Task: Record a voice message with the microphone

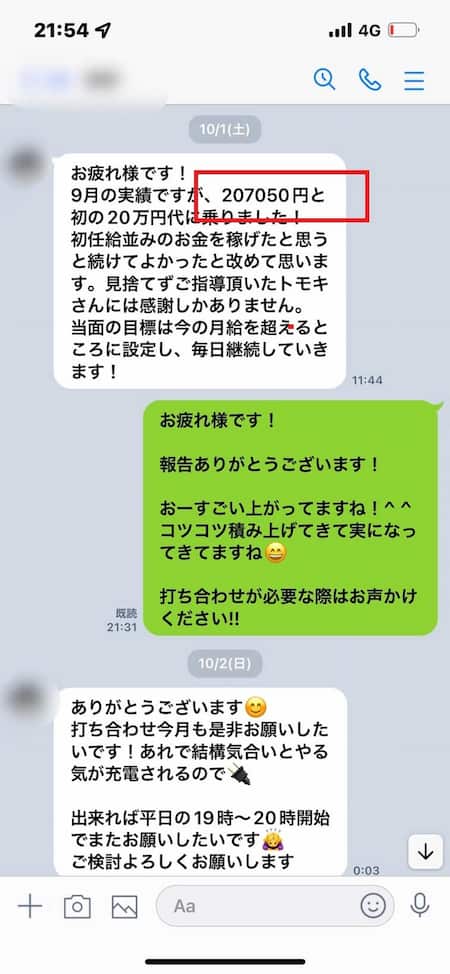Action: click(420, 906)
